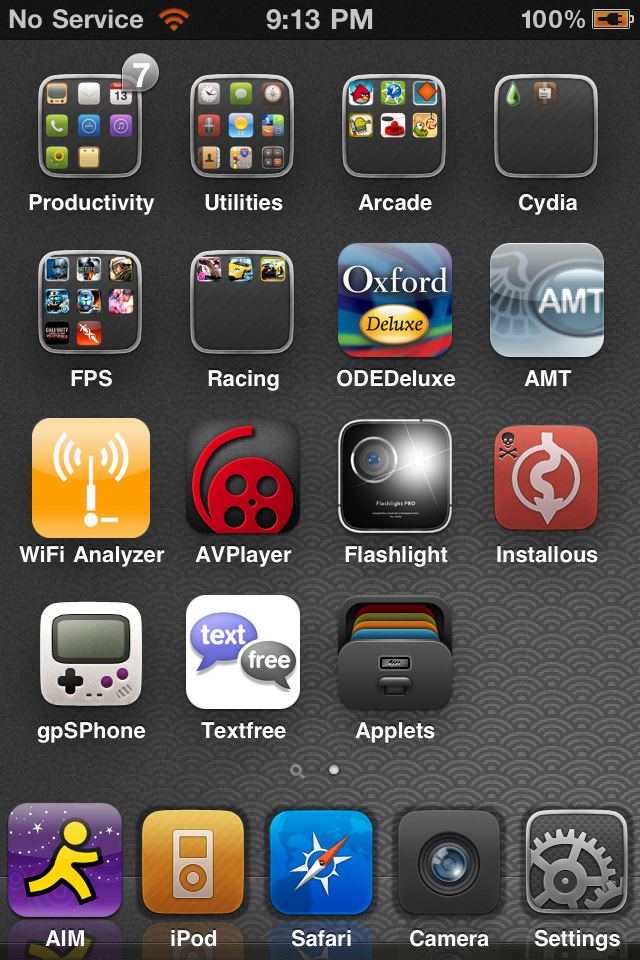Open the Racing folder
The image size is (640, 960).
(x=242, y=302)
